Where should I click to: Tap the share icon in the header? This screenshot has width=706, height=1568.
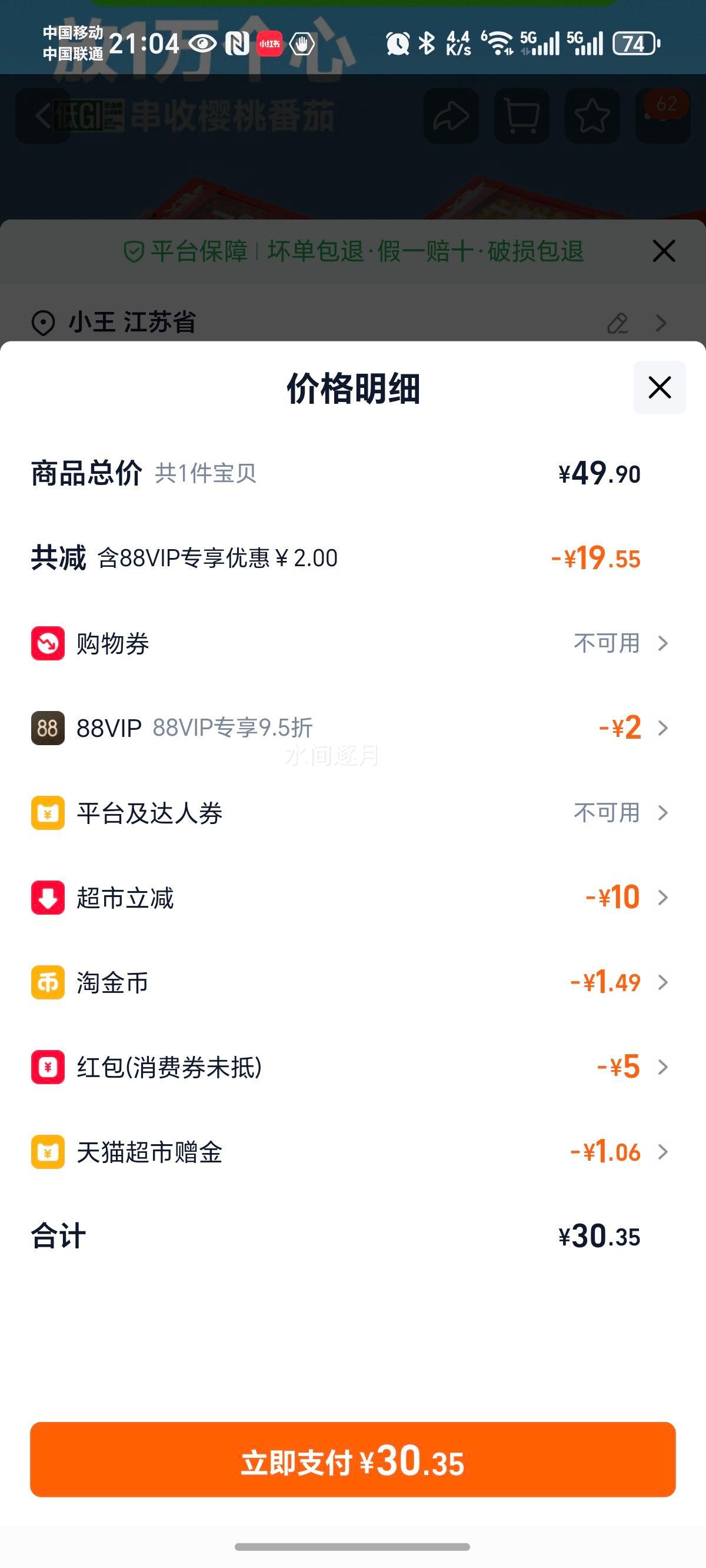pos(448,117)
